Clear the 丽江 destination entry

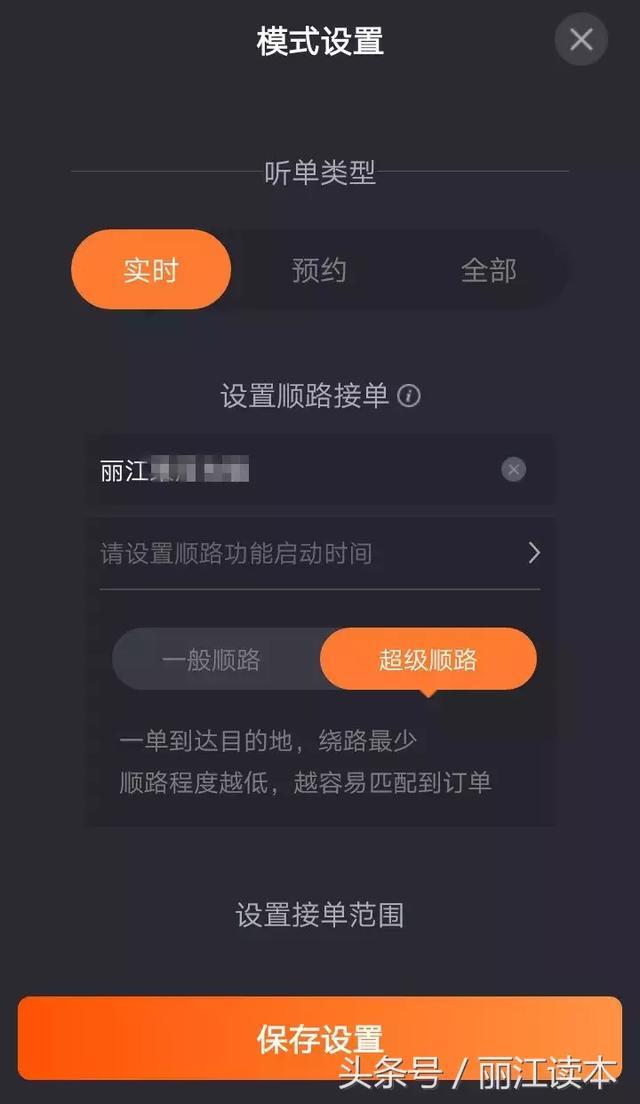(513, 470)
